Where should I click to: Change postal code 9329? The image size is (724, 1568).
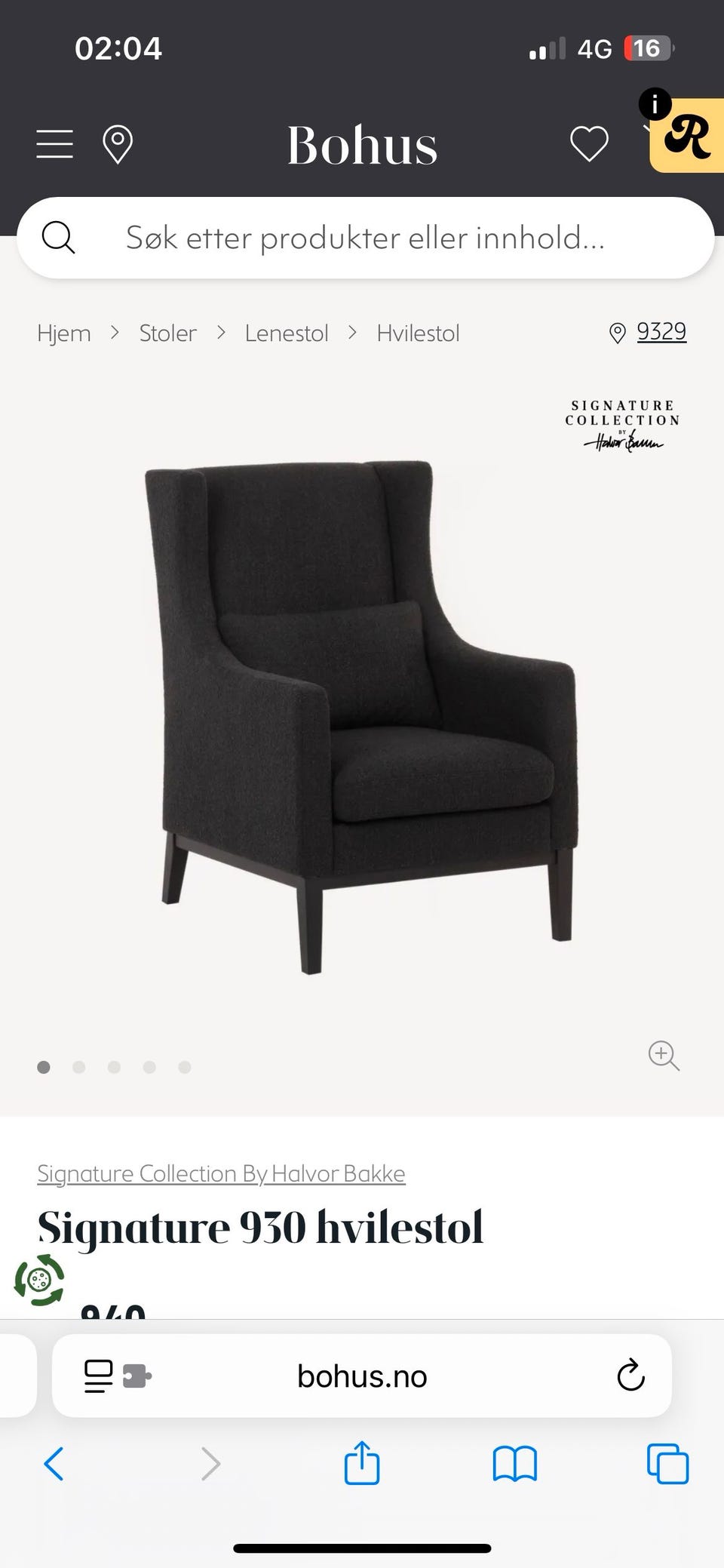661,331
